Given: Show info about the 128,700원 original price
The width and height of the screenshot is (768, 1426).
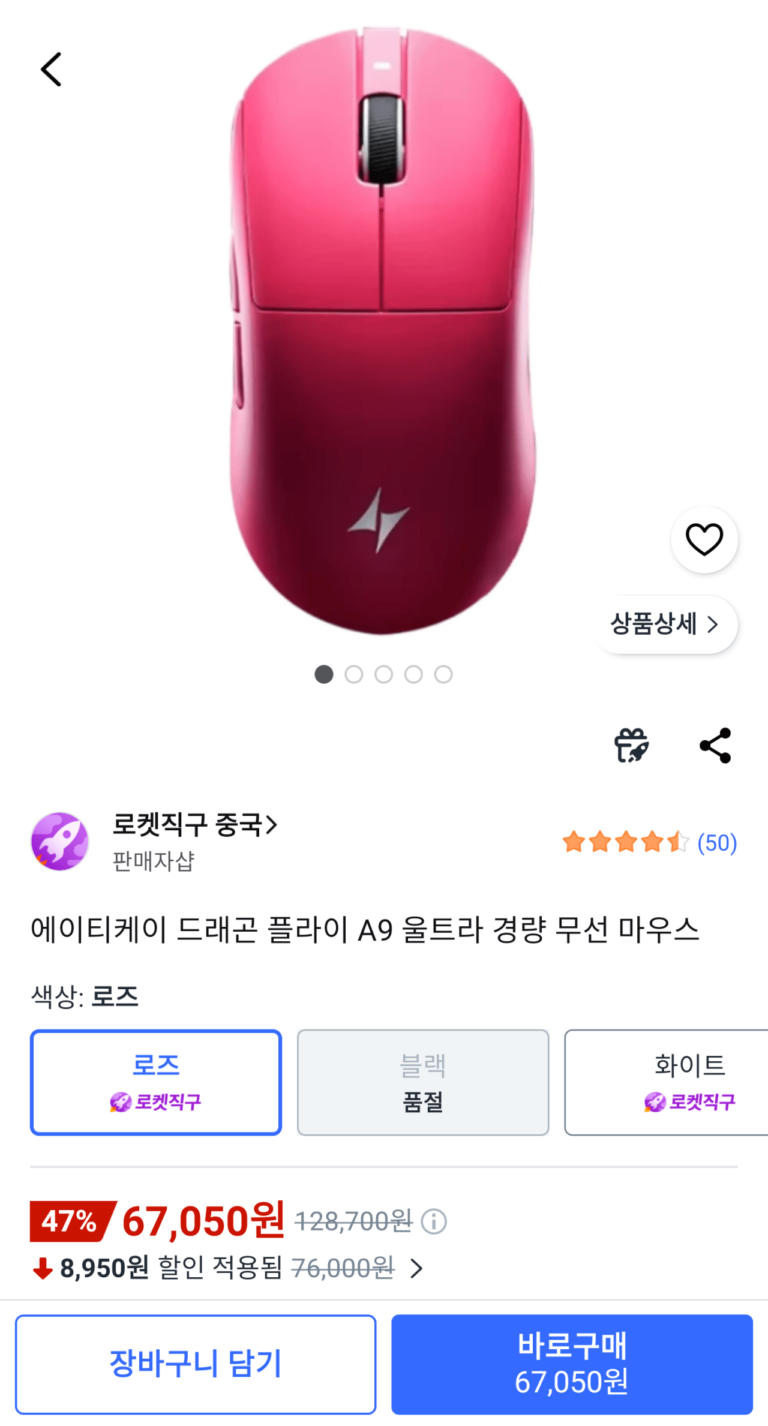Looking at the screenshot, I should [x=434, y=1221].
